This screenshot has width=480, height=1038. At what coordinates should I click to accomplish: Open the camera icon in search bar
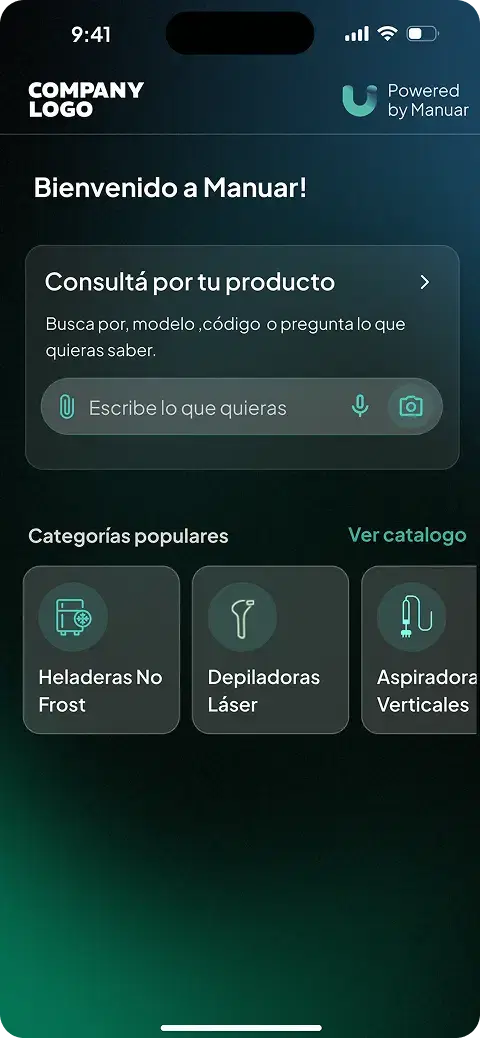coord(410,406)
